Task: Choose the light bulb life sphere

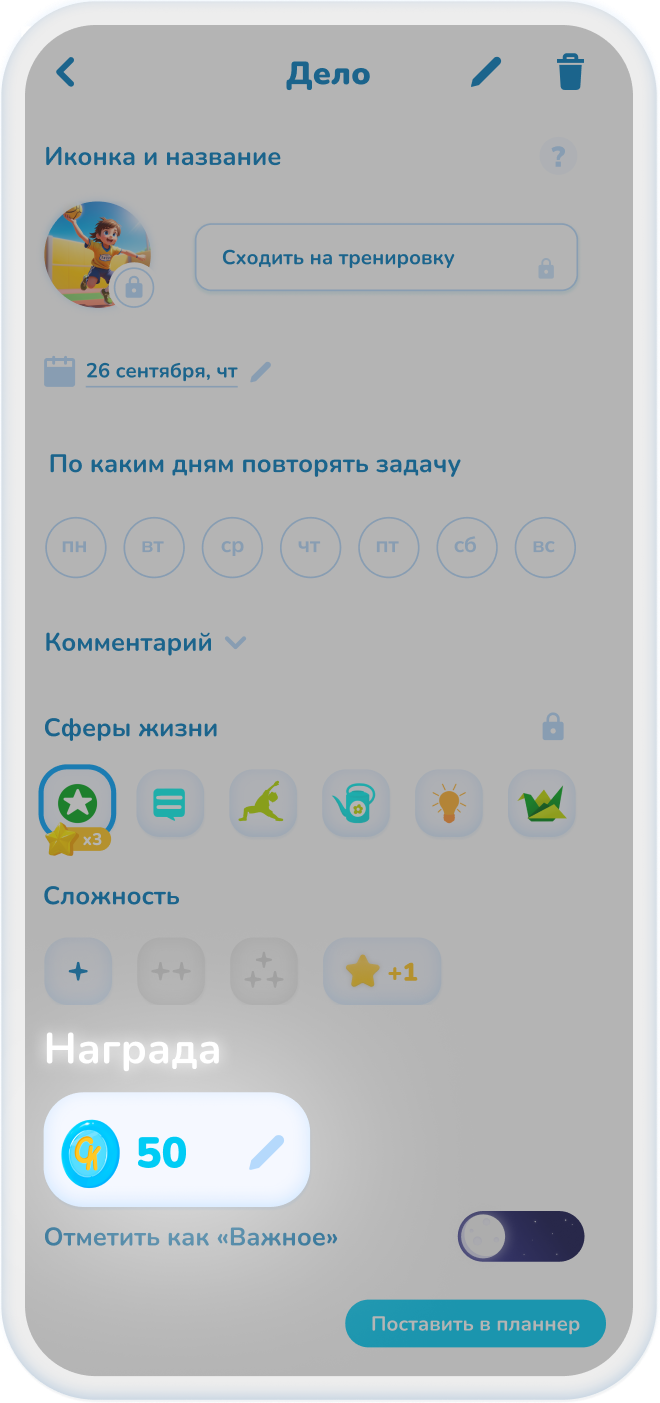Action: pyautogui.click(x=449, y=803)
